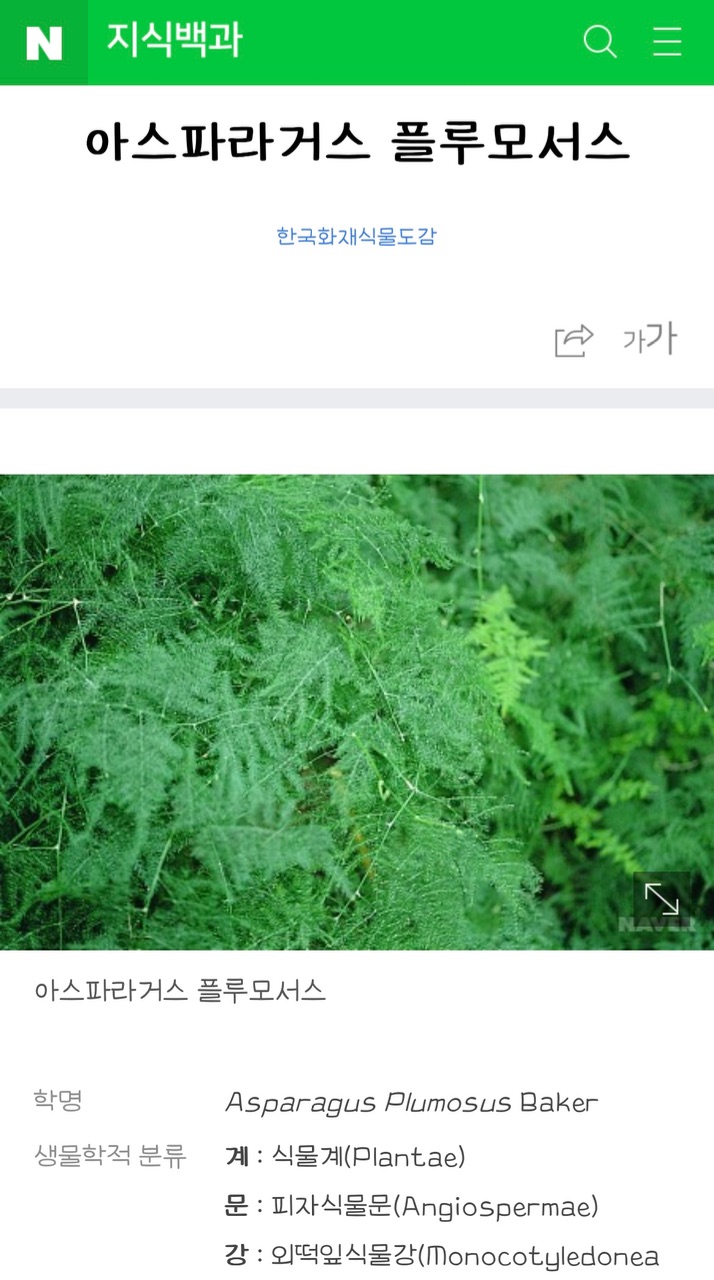Tap the Naver N logo button
This screenshot has width=714, height=1280.
(44, 42)
